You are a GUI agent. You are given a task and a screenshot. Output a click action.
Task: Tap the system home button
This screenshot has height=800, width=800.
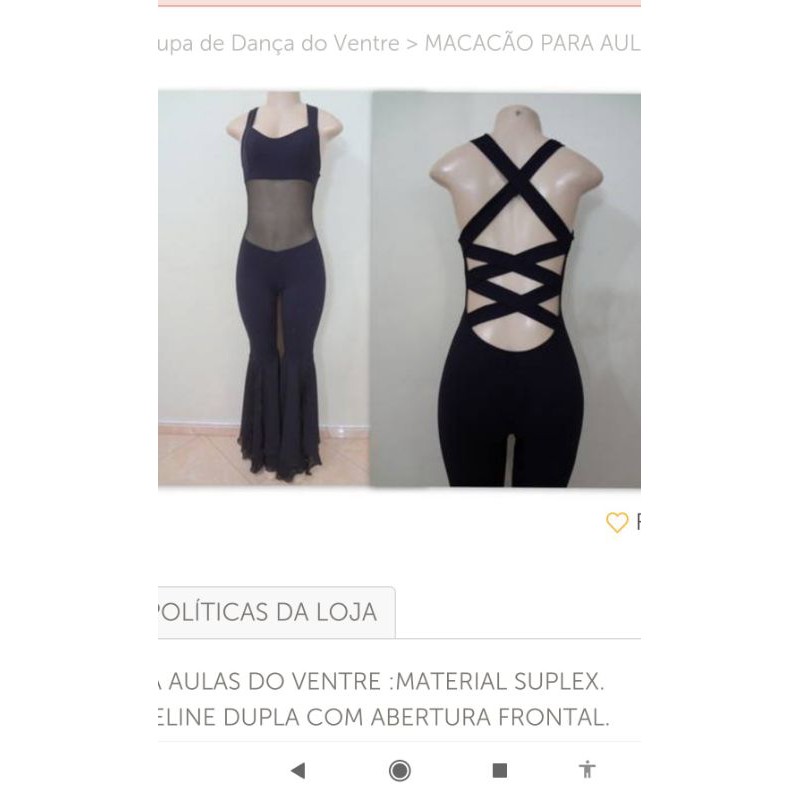[x=400, y=770]
